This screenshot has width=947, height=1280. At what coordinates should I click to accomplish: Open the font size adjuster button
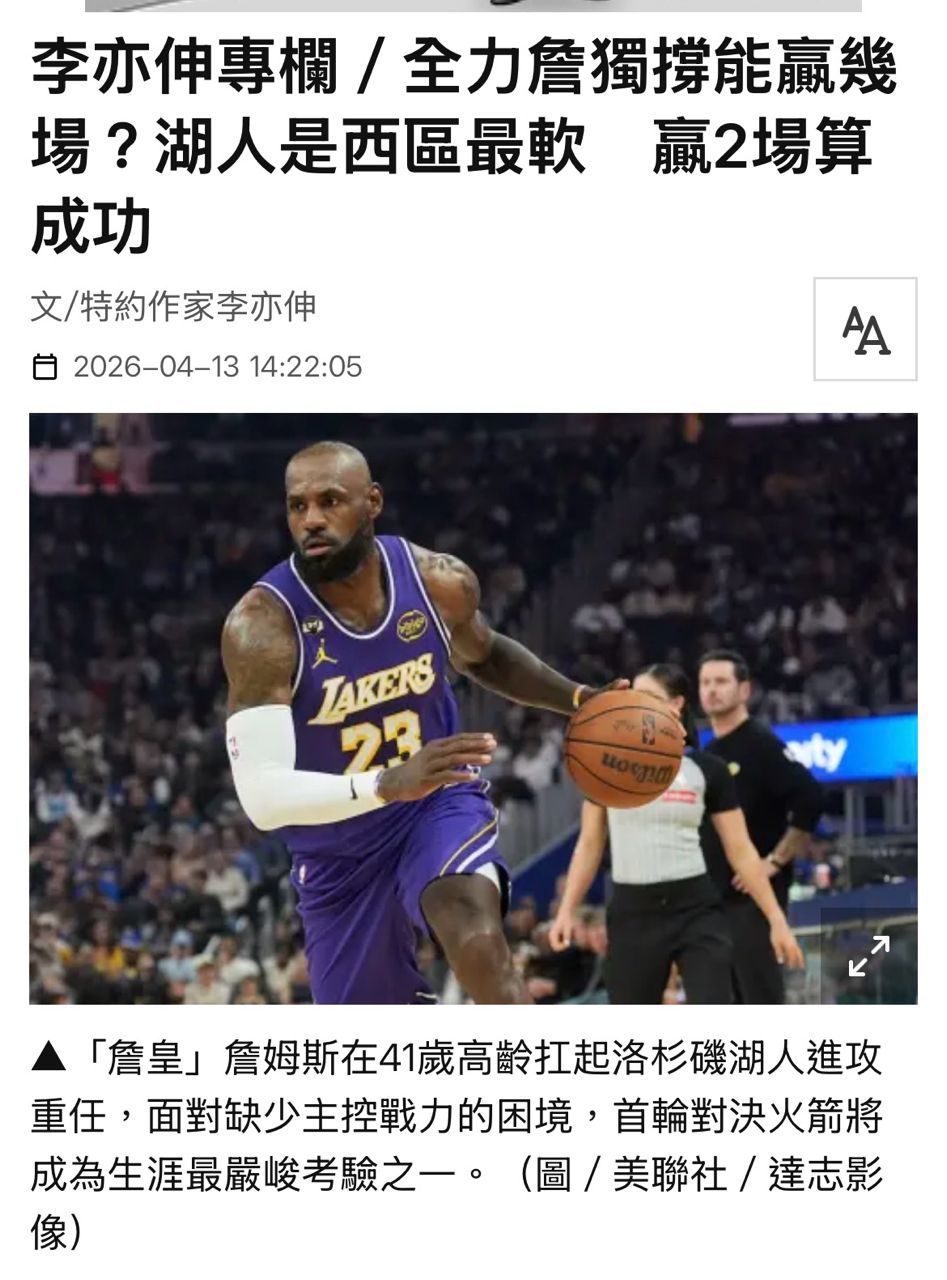865,329
